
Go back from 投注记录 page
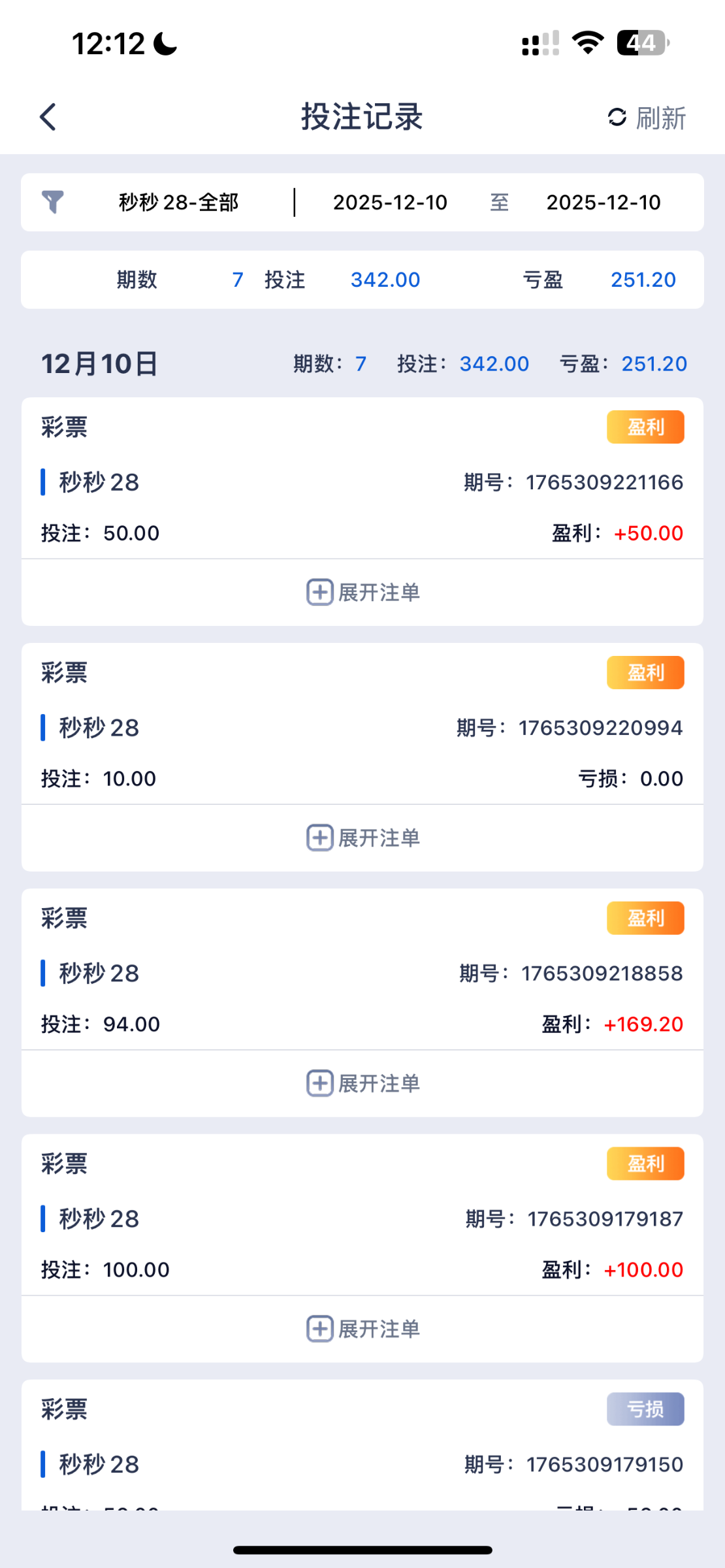pyautogui.click(x=48, y=118)
